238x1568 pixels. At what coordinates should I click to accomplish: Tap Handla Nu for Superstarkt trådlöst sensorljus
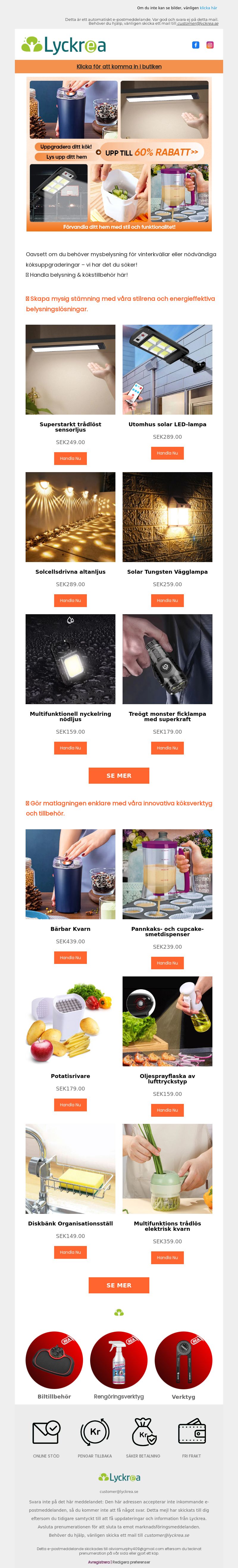71,458
